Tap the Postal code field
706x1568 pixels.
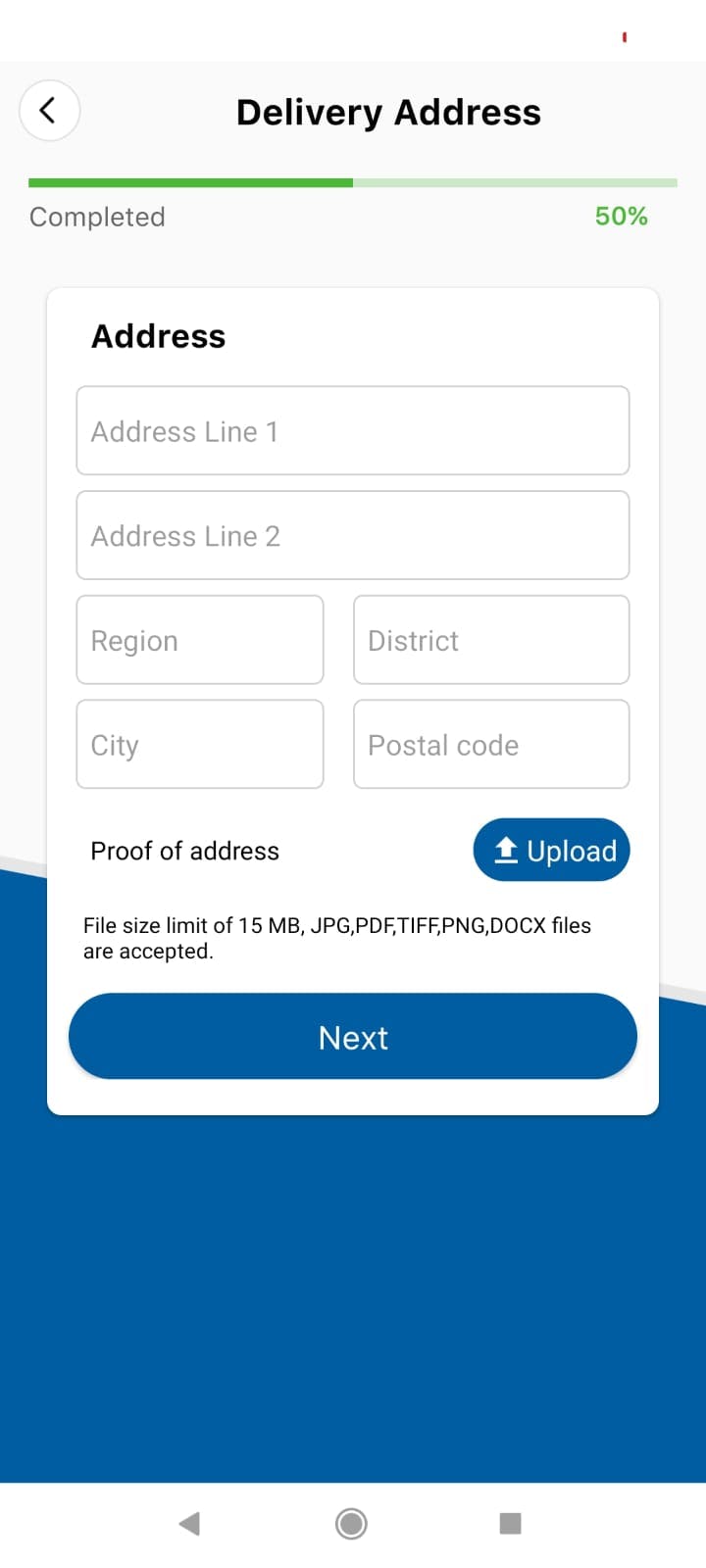coord(491,745)
